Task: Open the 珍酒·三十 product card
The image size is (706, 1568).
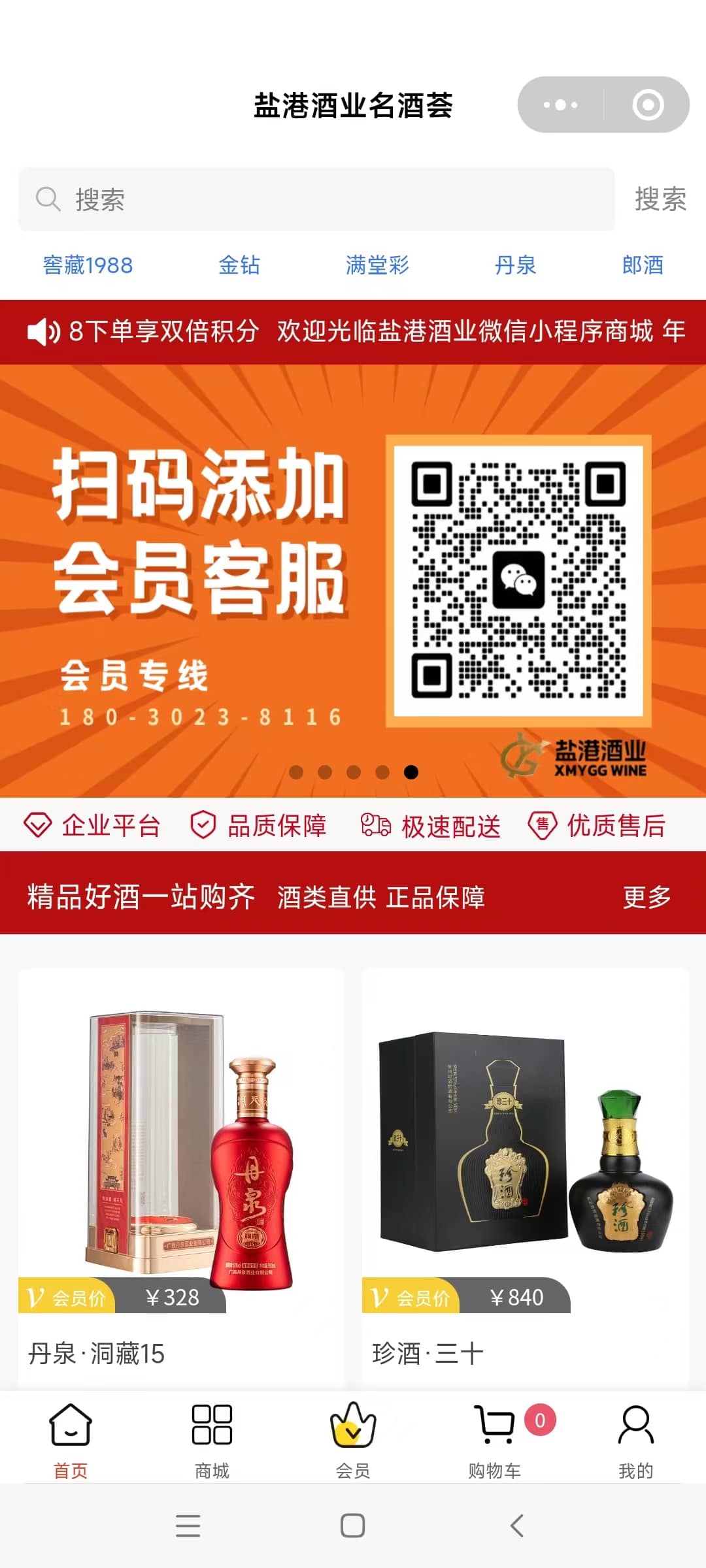Action: pos(525,1176)
